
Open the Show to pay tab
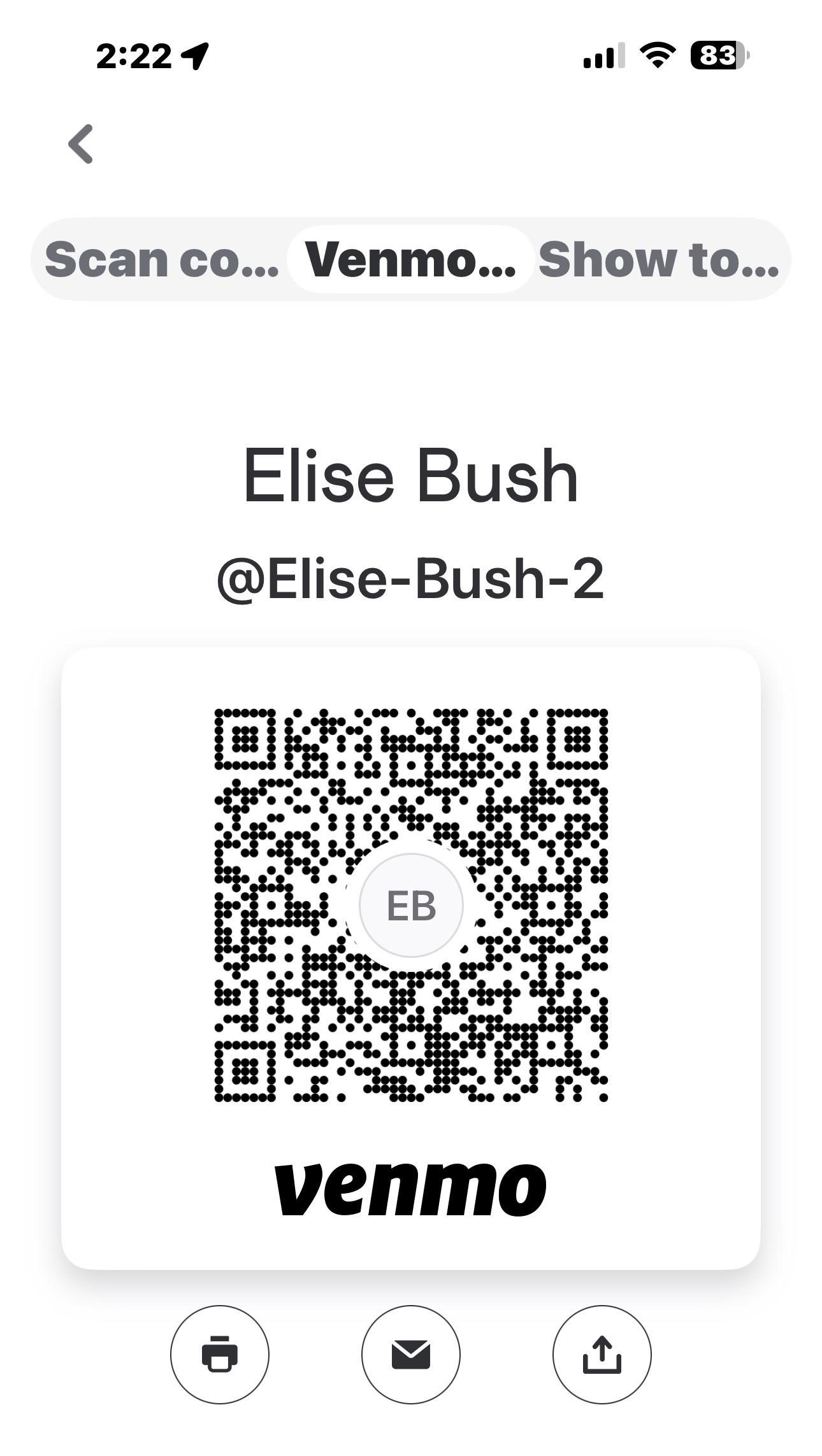pyautogui.click(x=658, y=259)
